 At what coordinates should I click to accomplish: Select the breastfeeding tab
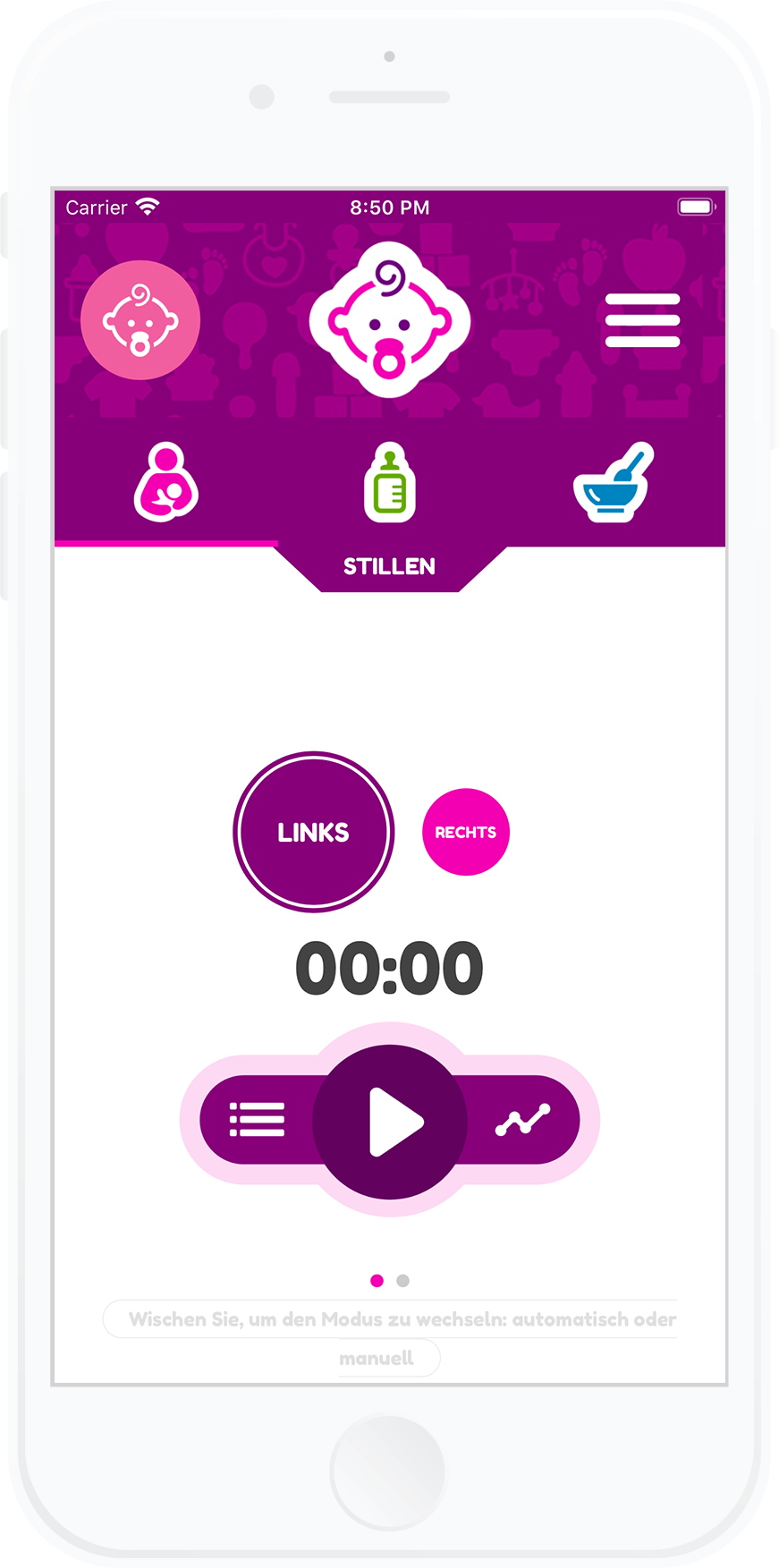tap(166, 484)
